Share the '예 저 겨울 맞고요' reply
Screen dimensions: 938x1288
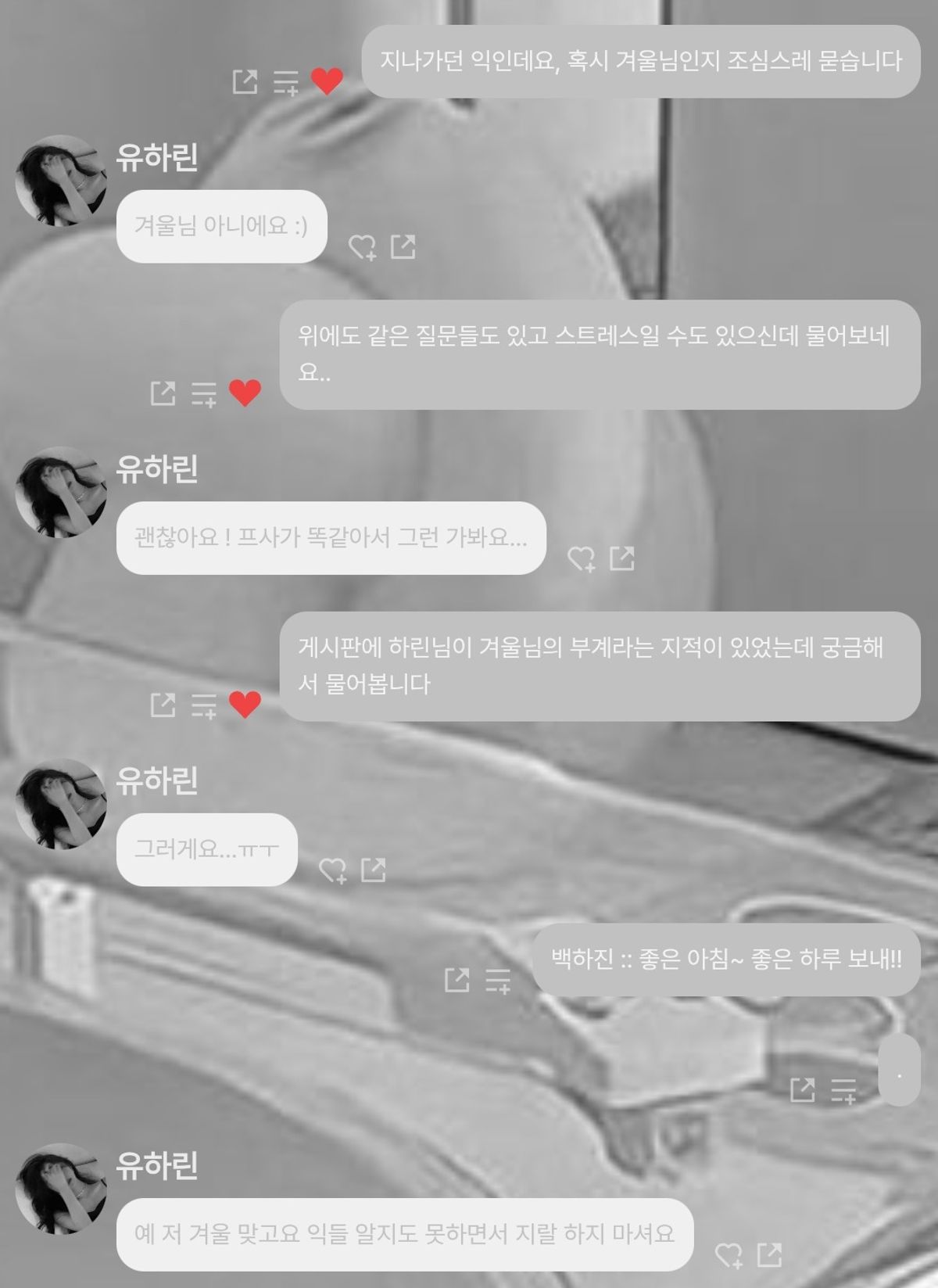click(x=770, y=1254)
